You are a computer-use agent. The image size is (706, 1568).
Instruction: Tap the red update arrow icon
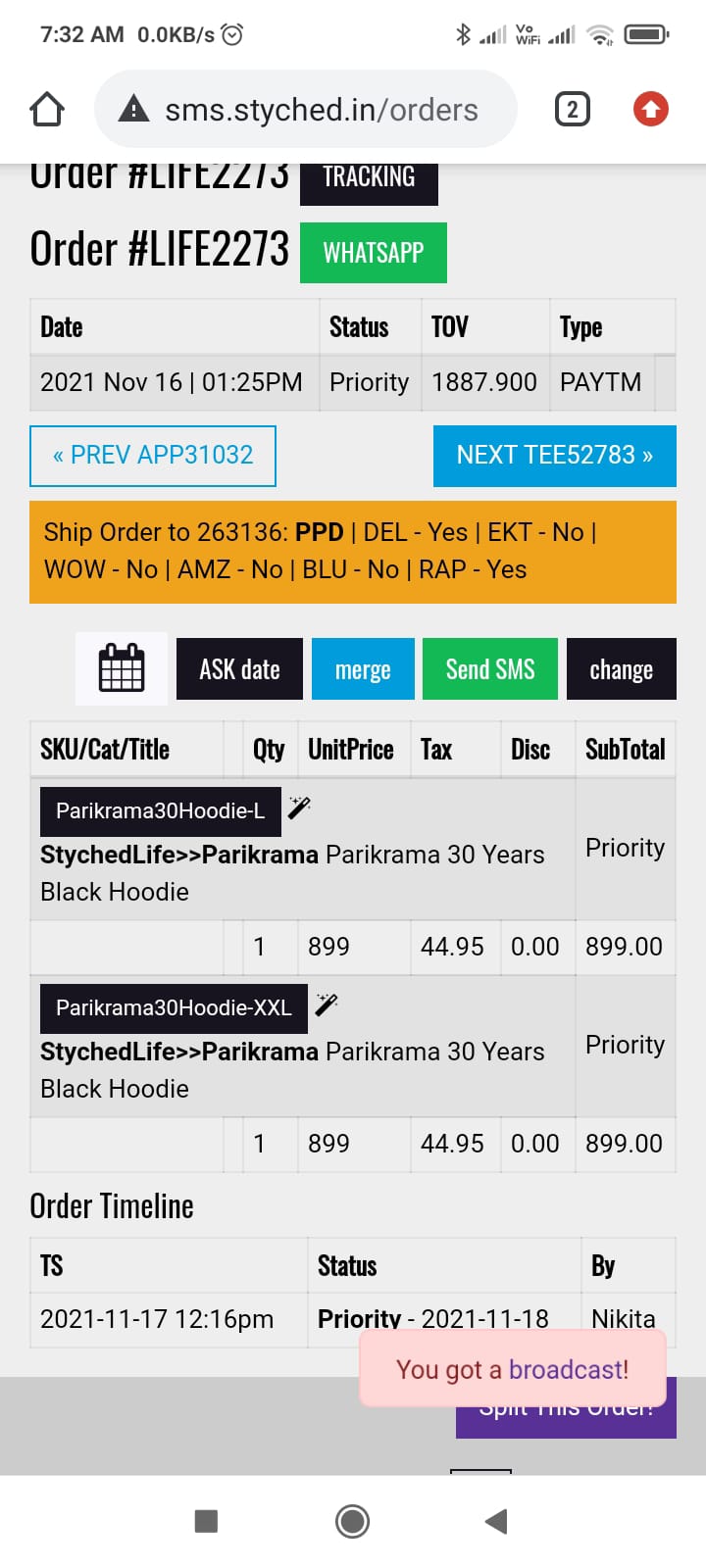(651, 109)
